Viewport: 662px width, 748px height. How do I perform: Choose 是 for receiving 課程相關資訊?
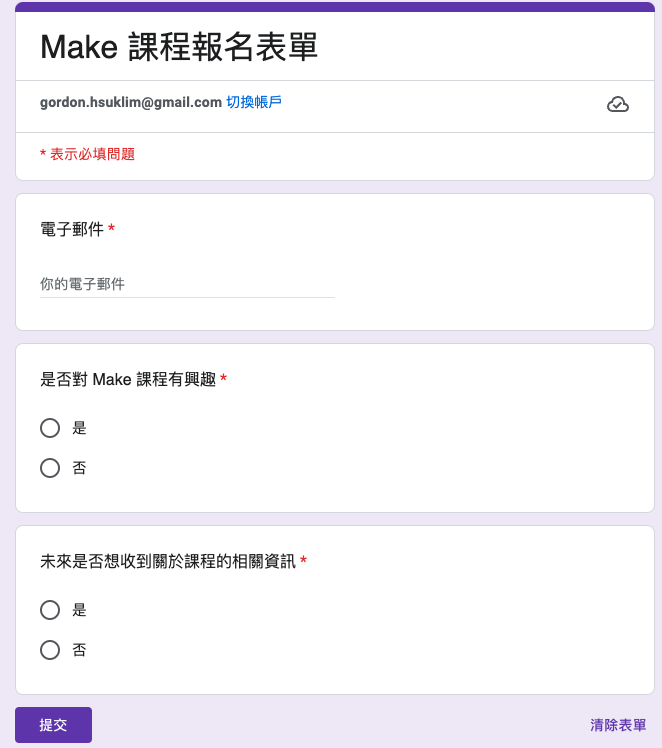[x=50, y=610]
